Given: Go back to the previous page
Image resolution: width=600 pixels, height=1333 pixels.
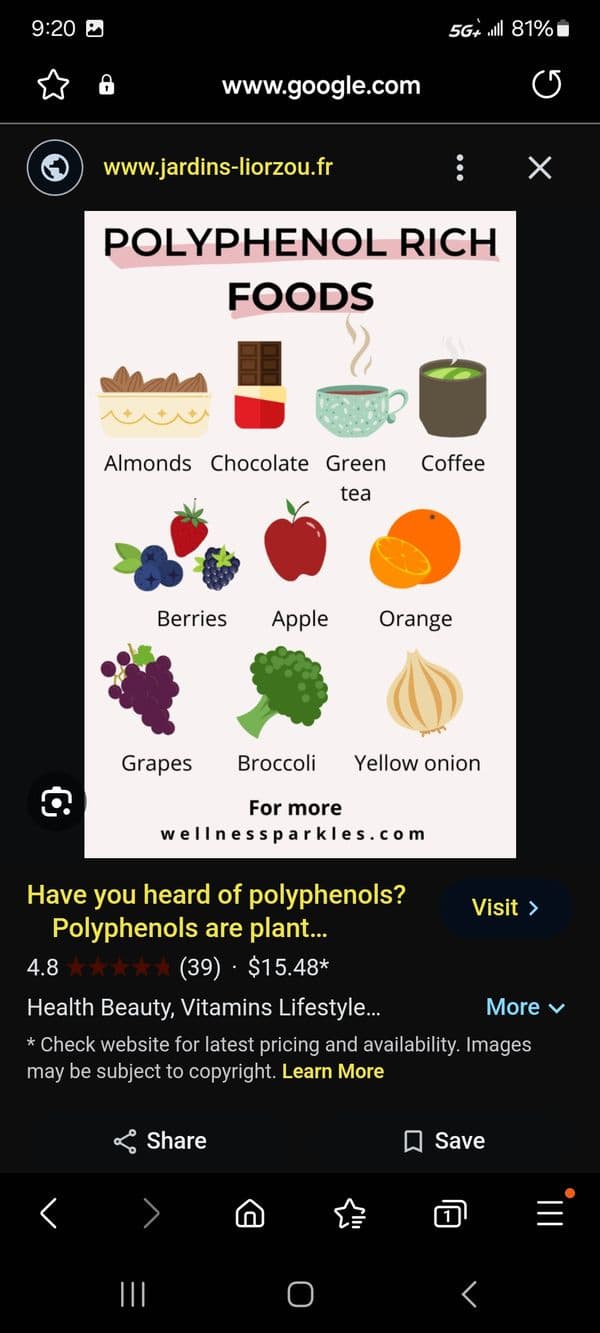Looking at the screenshot, I should (x=48, y=1213).
